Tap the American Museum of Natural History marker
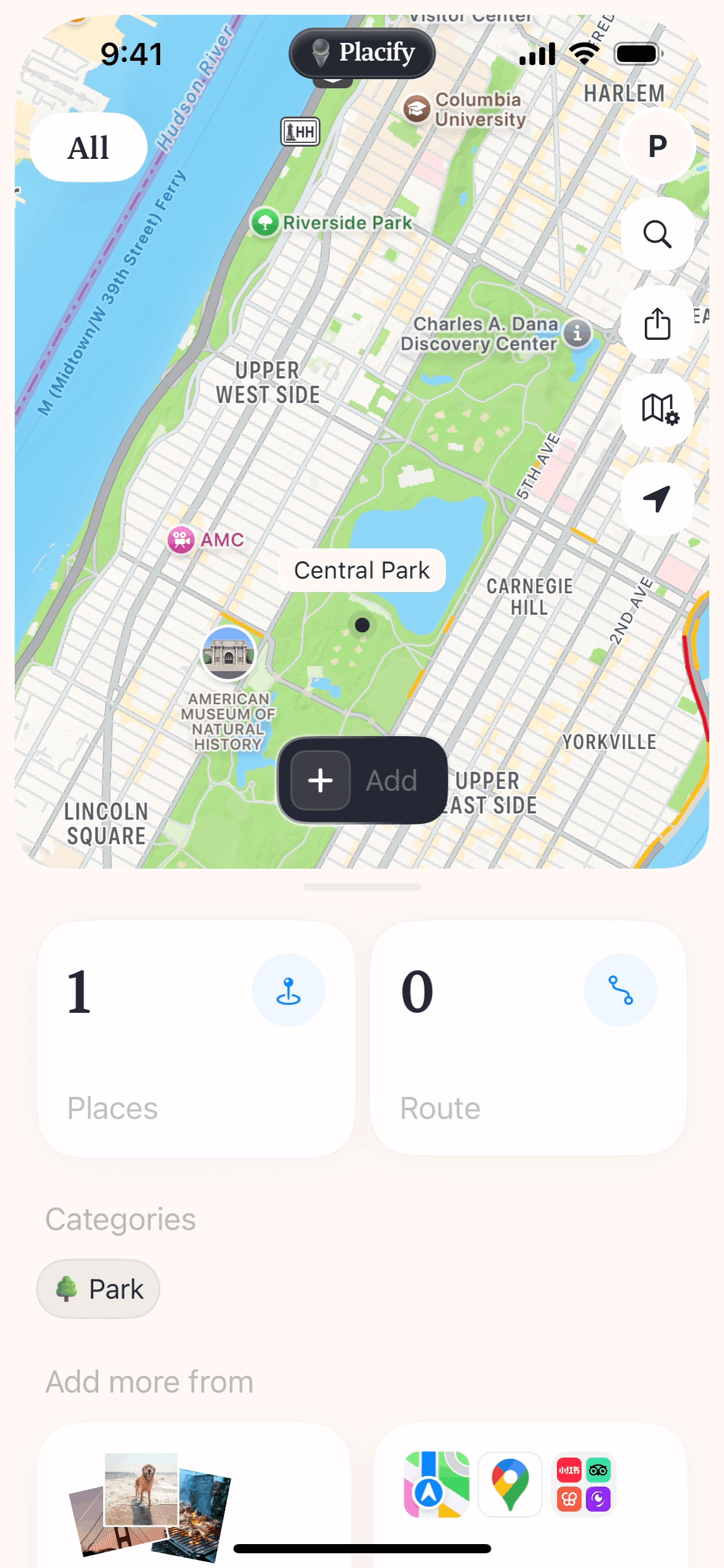724x1568 pixels. [228, 653]
